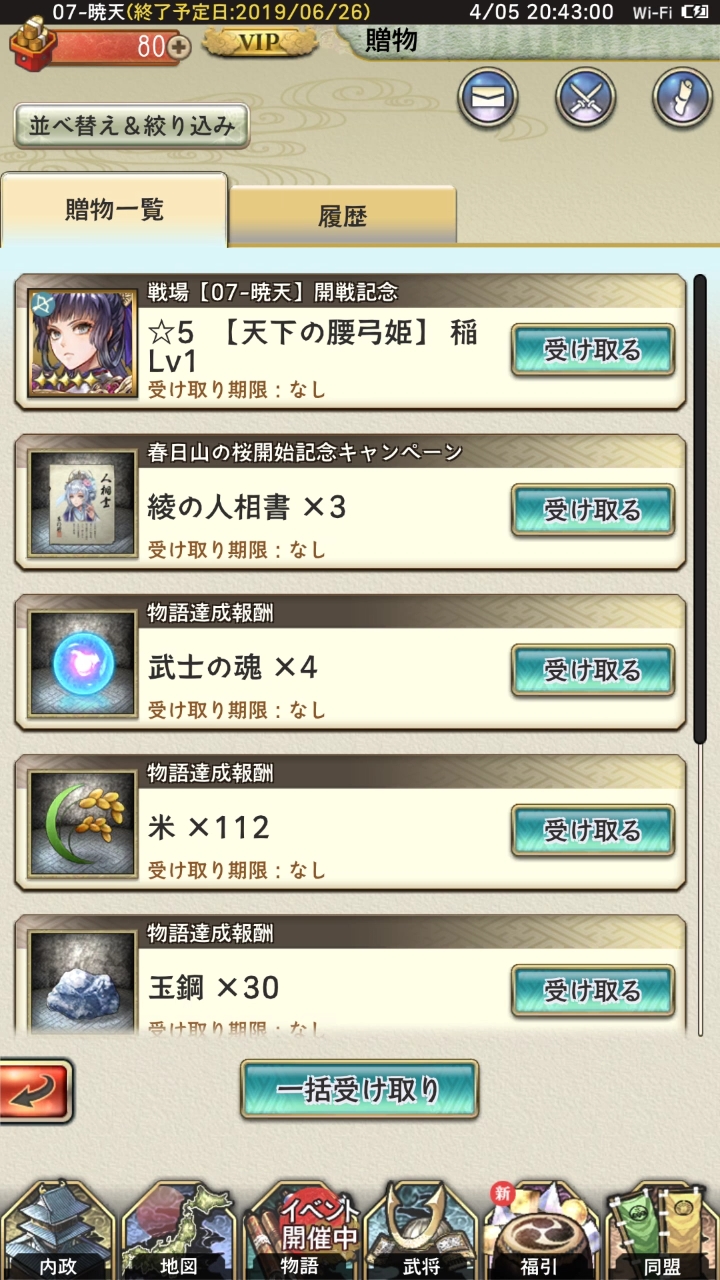This screenshot has width=720, height=1280.
Task: Claim 武士の魂 ×4 reward
Action: pyautogui.click(x=593, y=670)
